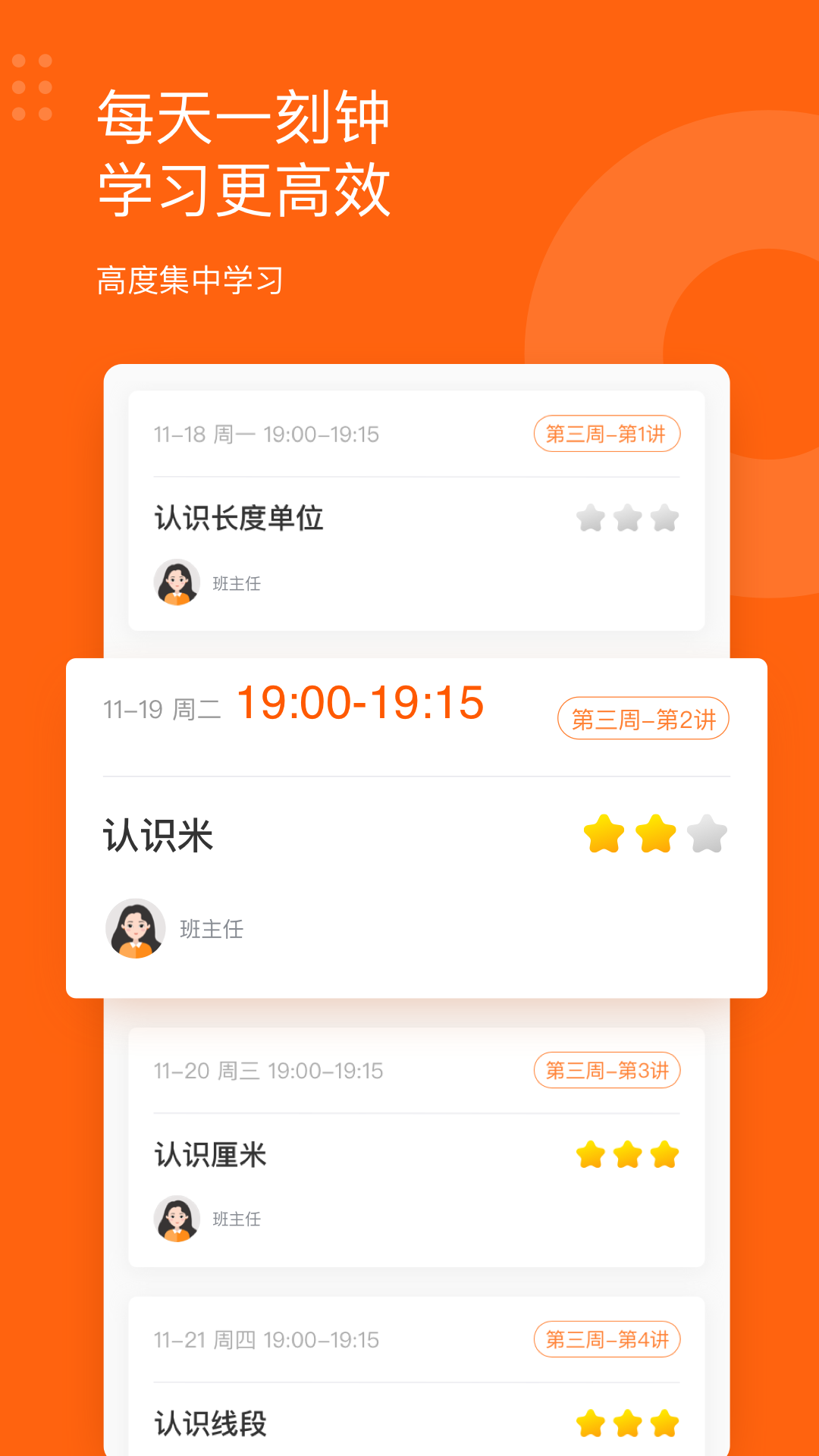Viewport: 819px width, 1456px height.
Task: Tap the teacher avatar on the 认识厘米 lesson
Action: pos(177,1218)
